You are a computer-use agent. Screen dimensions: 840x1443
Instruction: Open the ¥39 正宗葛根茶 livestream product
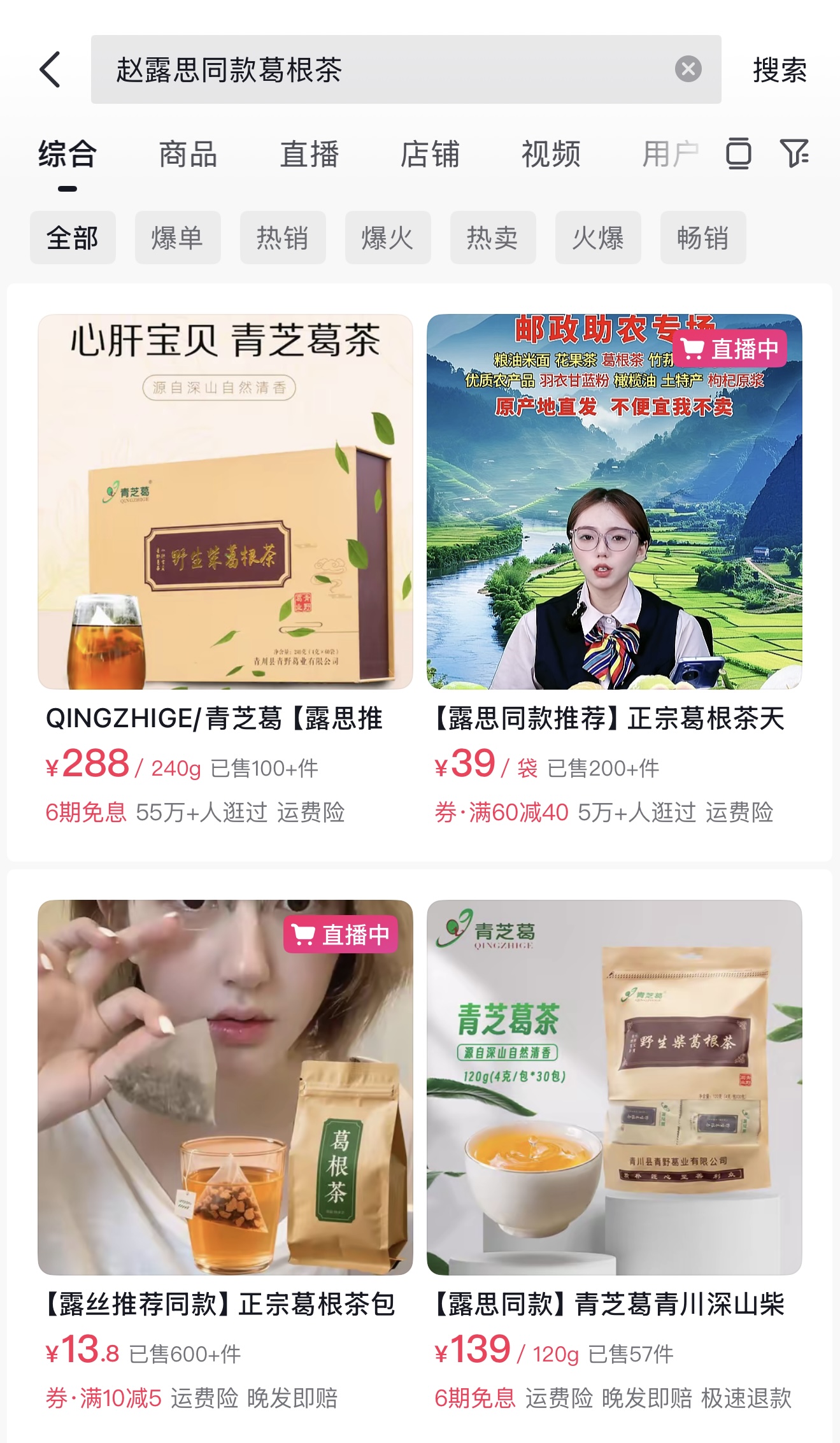614,503
